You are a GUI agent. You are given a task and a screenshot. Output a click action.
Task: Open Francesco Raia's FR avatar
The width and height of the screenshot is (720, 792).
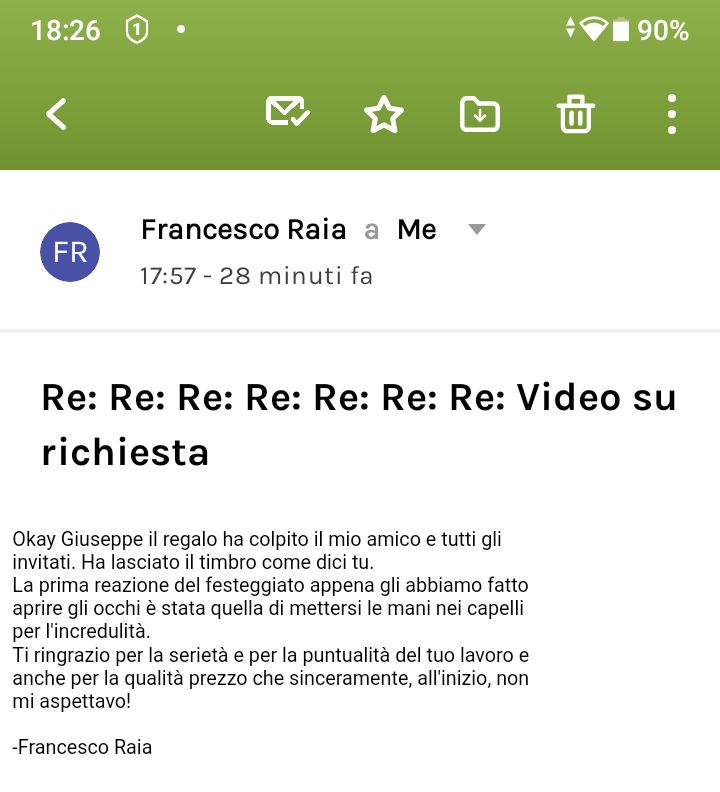pyautogui.click(x=70, y=252)
